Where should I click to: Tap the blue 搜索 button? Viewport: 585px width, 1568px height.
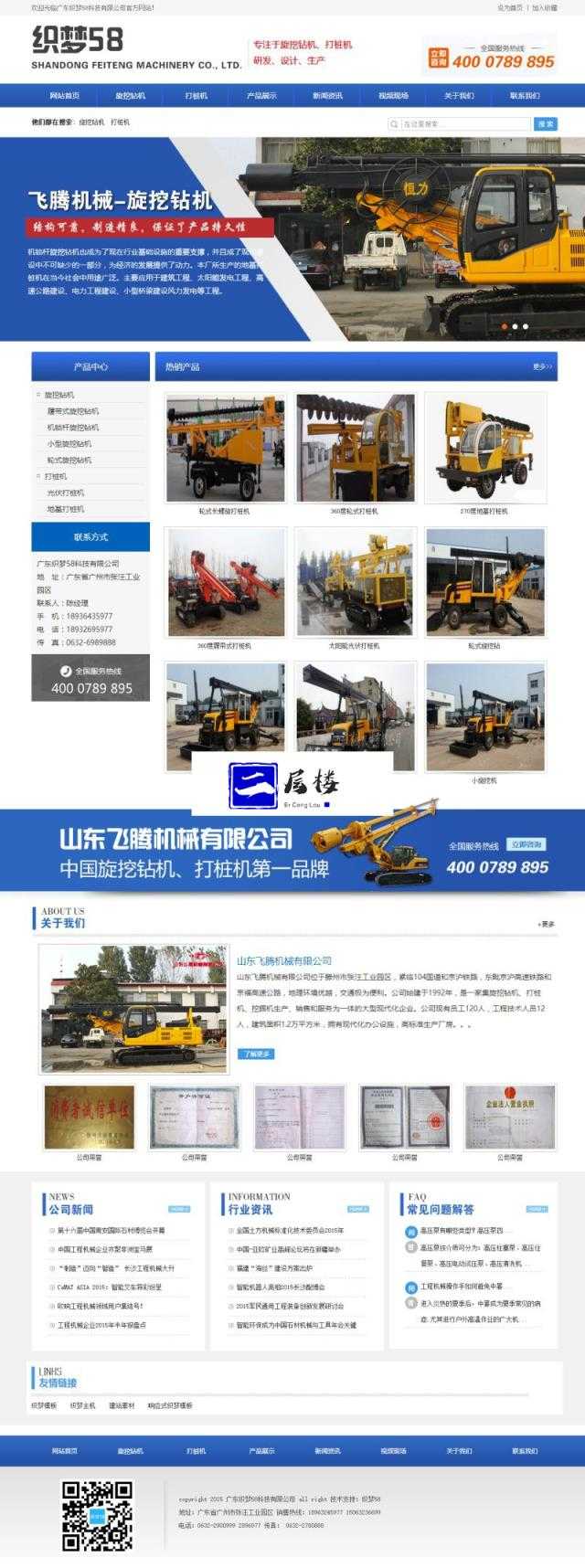(546, 124)
